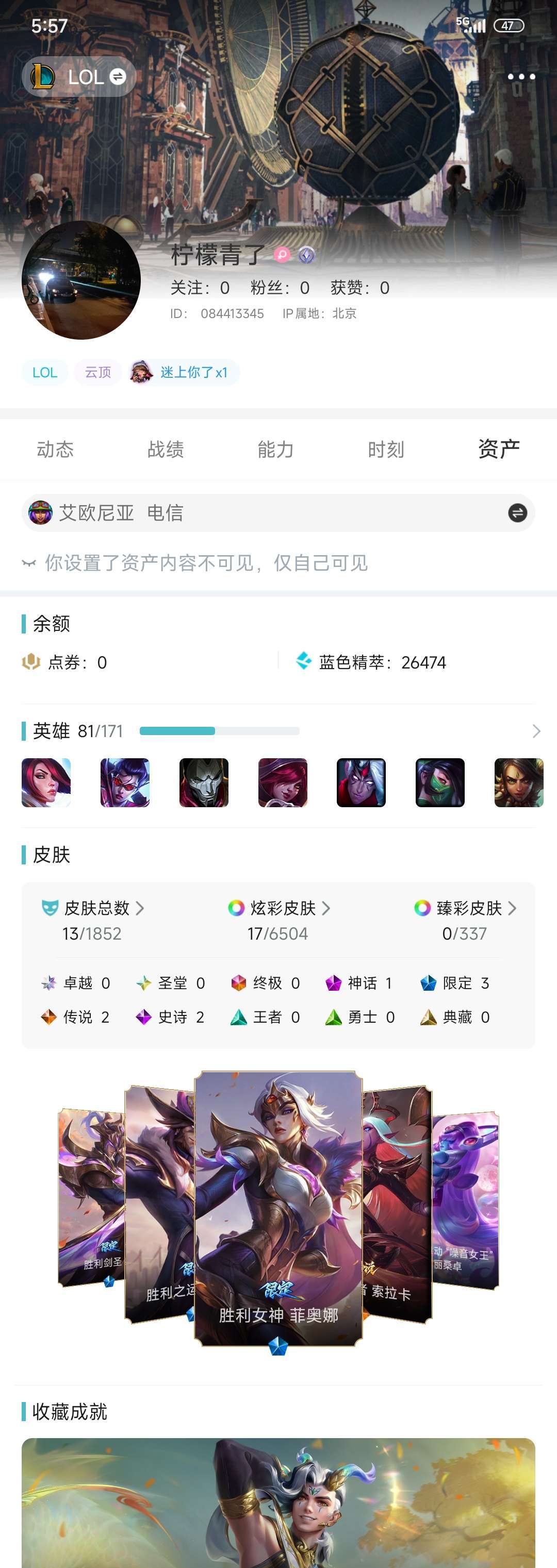
Task: Switch game using the LOL selector
Action: (79, 77)
